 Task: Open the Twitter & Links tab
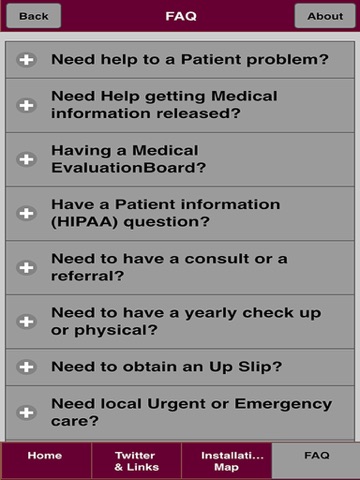pos(136,461)
